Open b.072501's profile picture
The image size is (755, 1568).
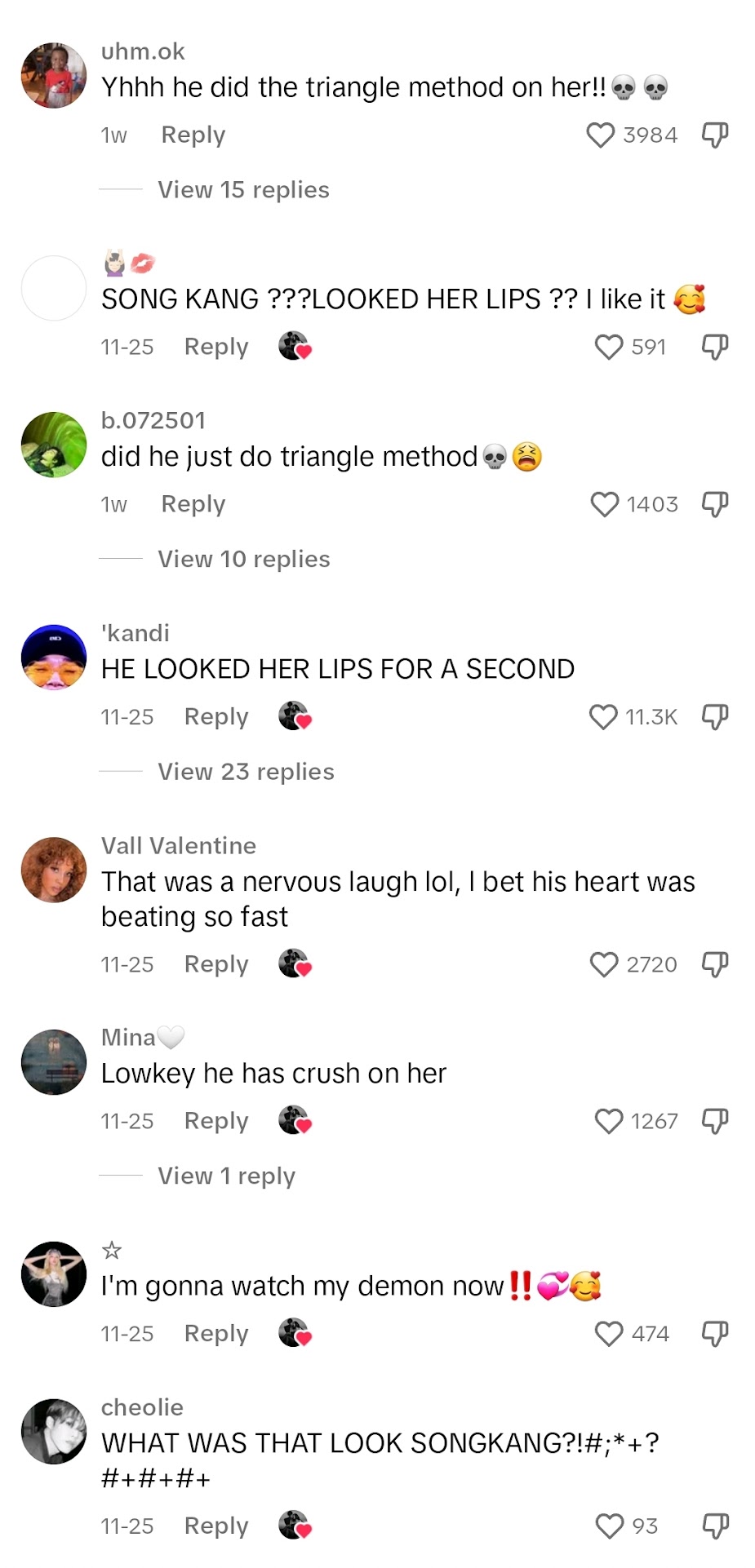pyautogui.click(x=54, y=445)
